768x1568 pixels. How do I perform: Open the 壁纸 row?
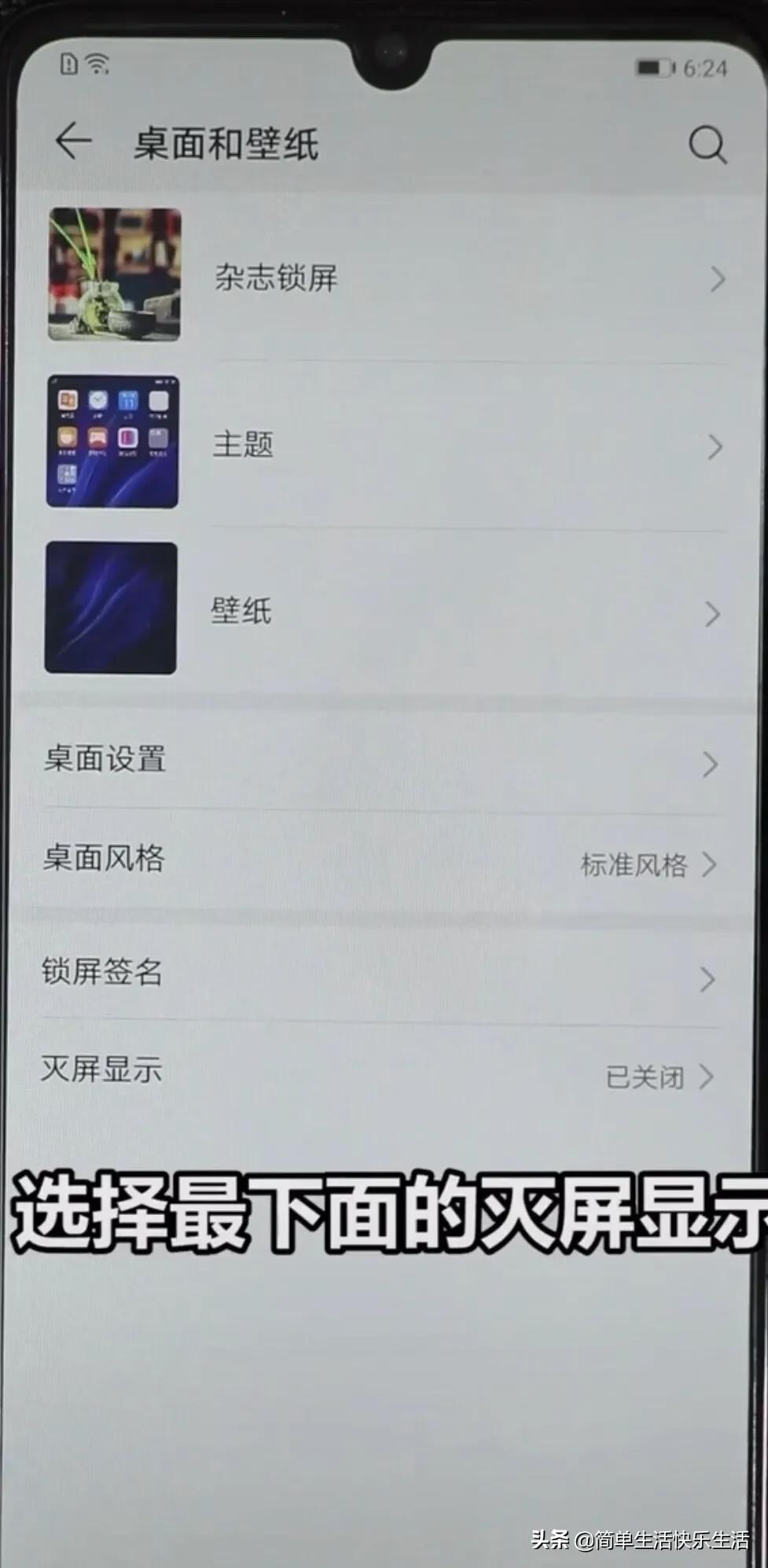point(385,612)
